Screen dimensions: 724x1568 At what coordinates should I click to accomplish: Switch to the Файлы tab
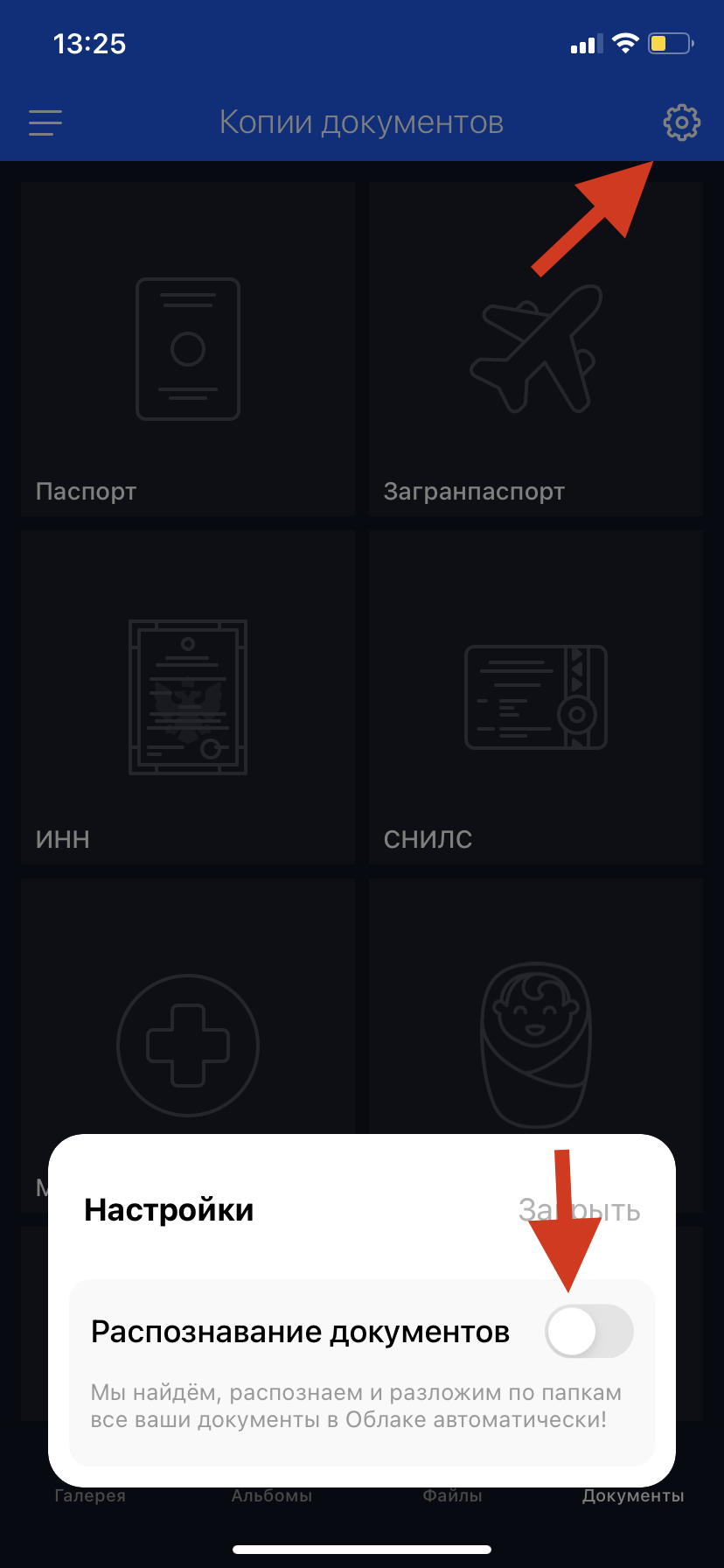(x=452, y=1496)
